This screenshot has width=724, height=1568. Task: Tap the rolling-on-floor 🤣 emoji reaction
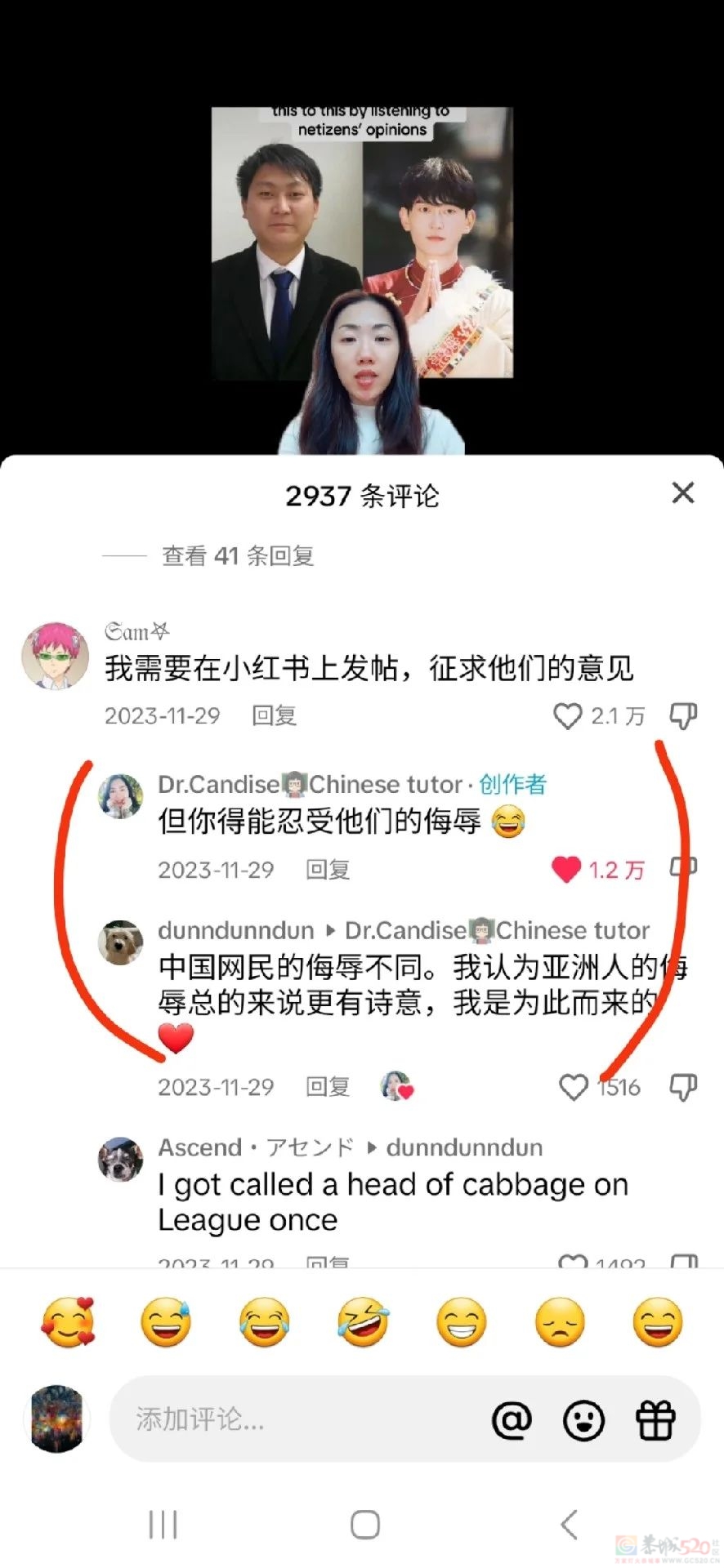coord(362,1321)
